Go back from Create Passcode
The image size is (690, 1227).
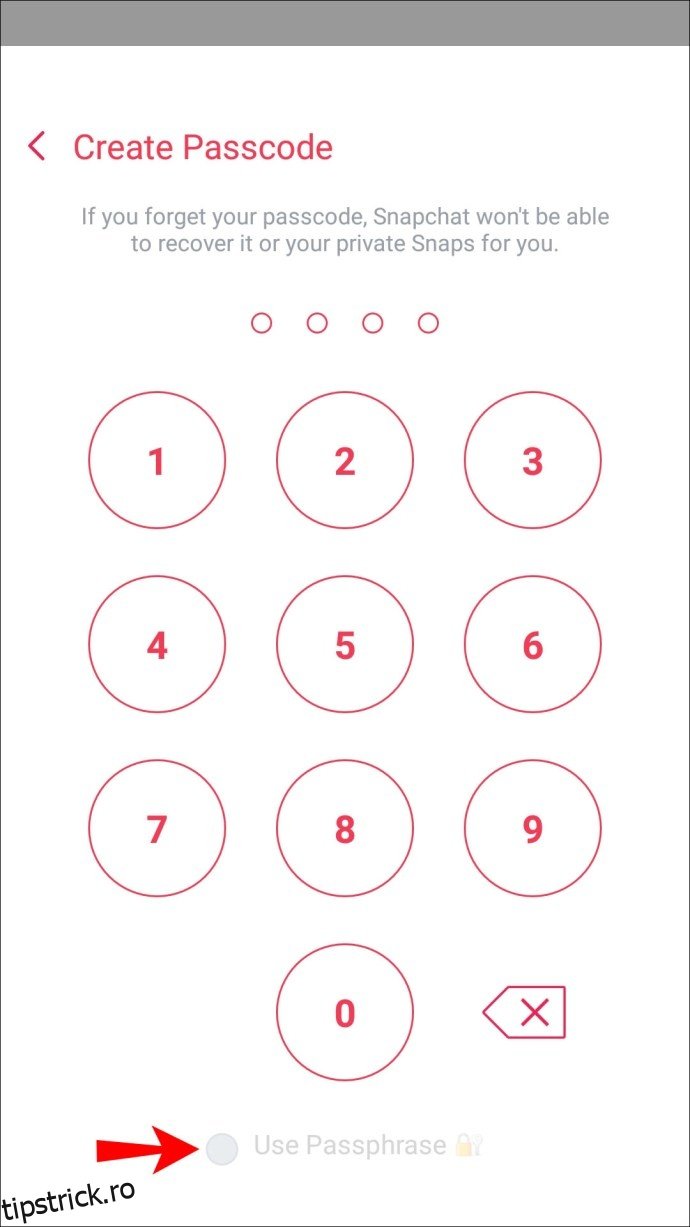click(x=37, y=147)
